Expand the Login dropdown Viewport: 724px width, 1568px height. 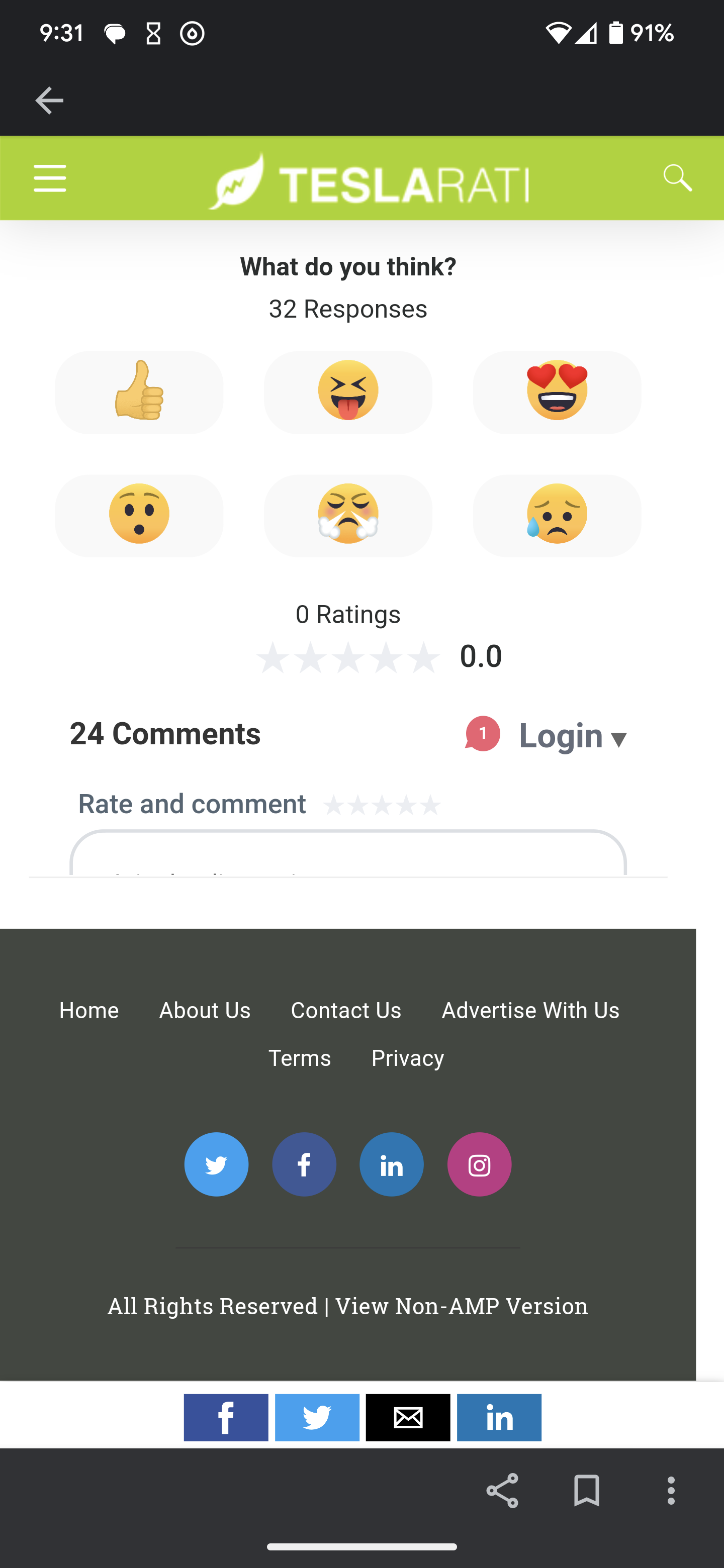point(572,736)
